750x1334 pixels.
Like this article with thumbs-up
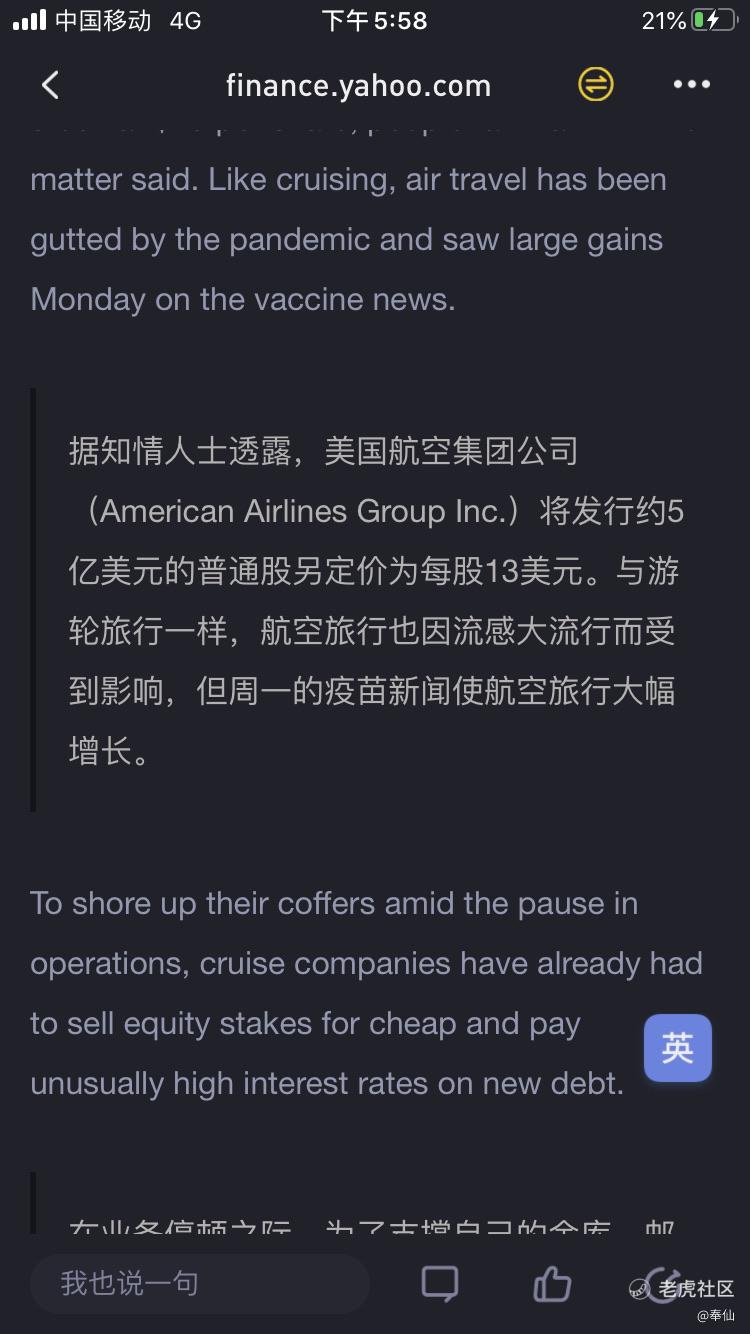[552, 1283]
